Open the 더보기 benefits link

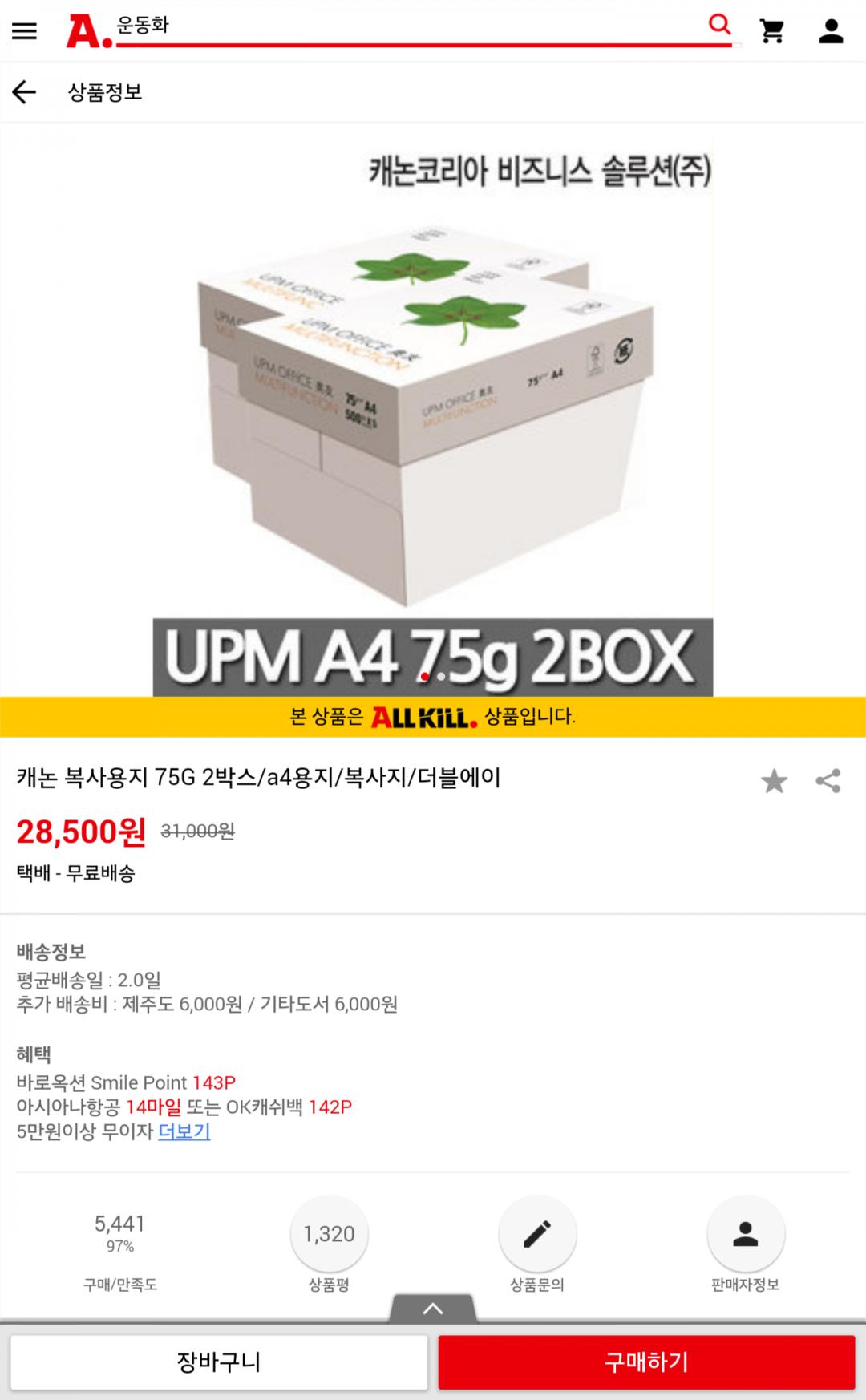184,1131
